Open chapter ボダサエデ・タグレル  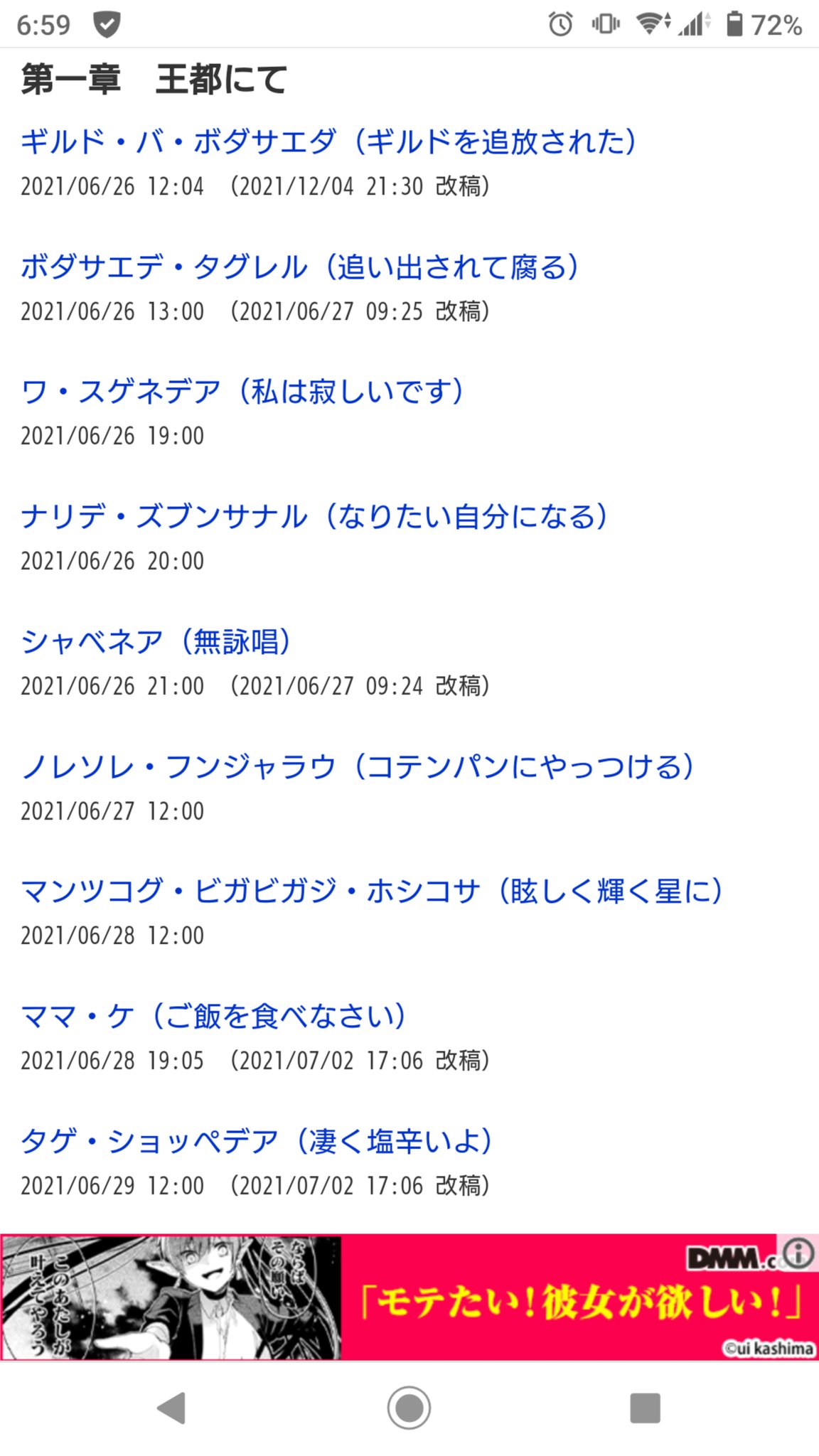coord(299,267)
